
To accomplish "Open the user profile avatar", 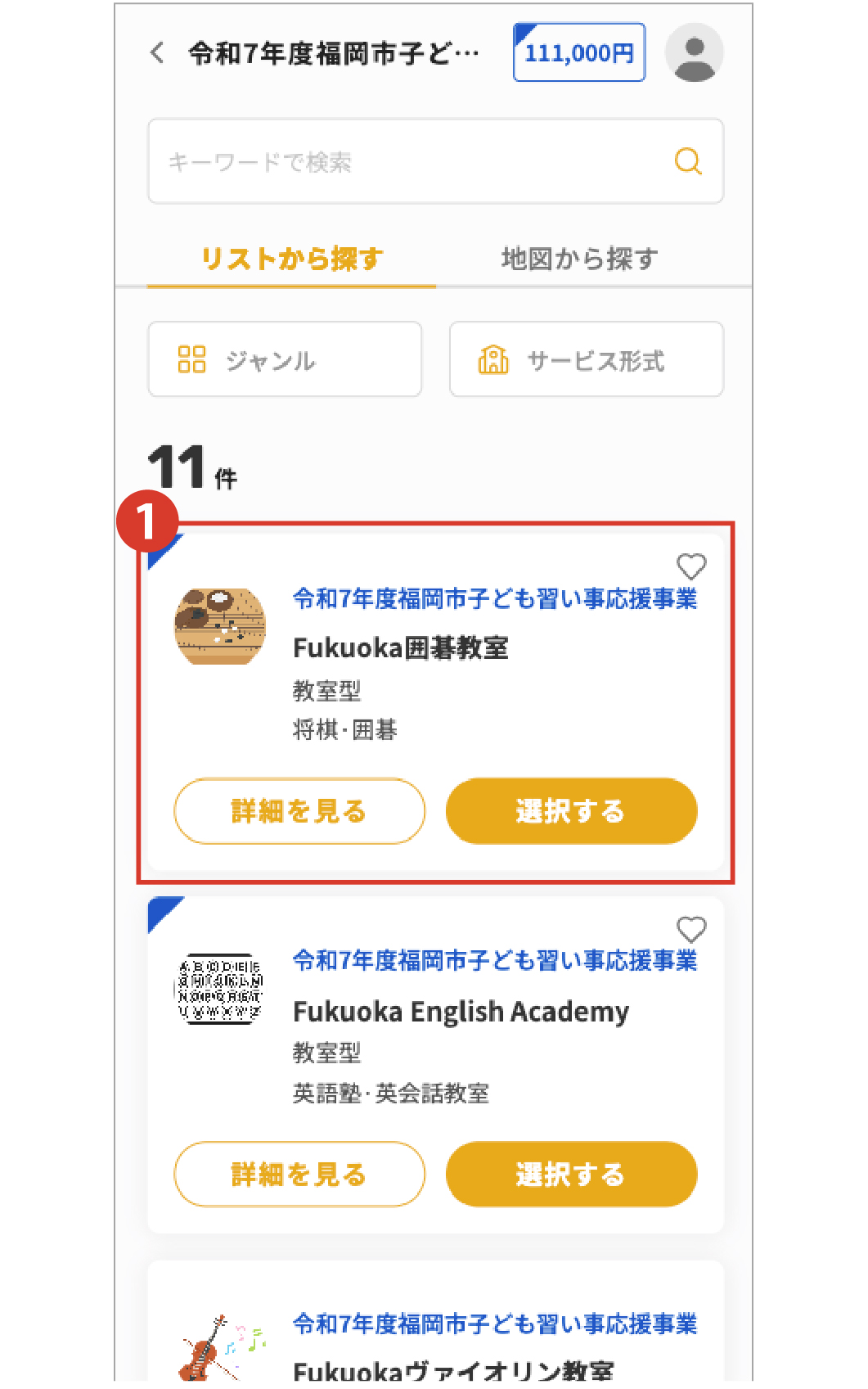I will pos(694,53).
